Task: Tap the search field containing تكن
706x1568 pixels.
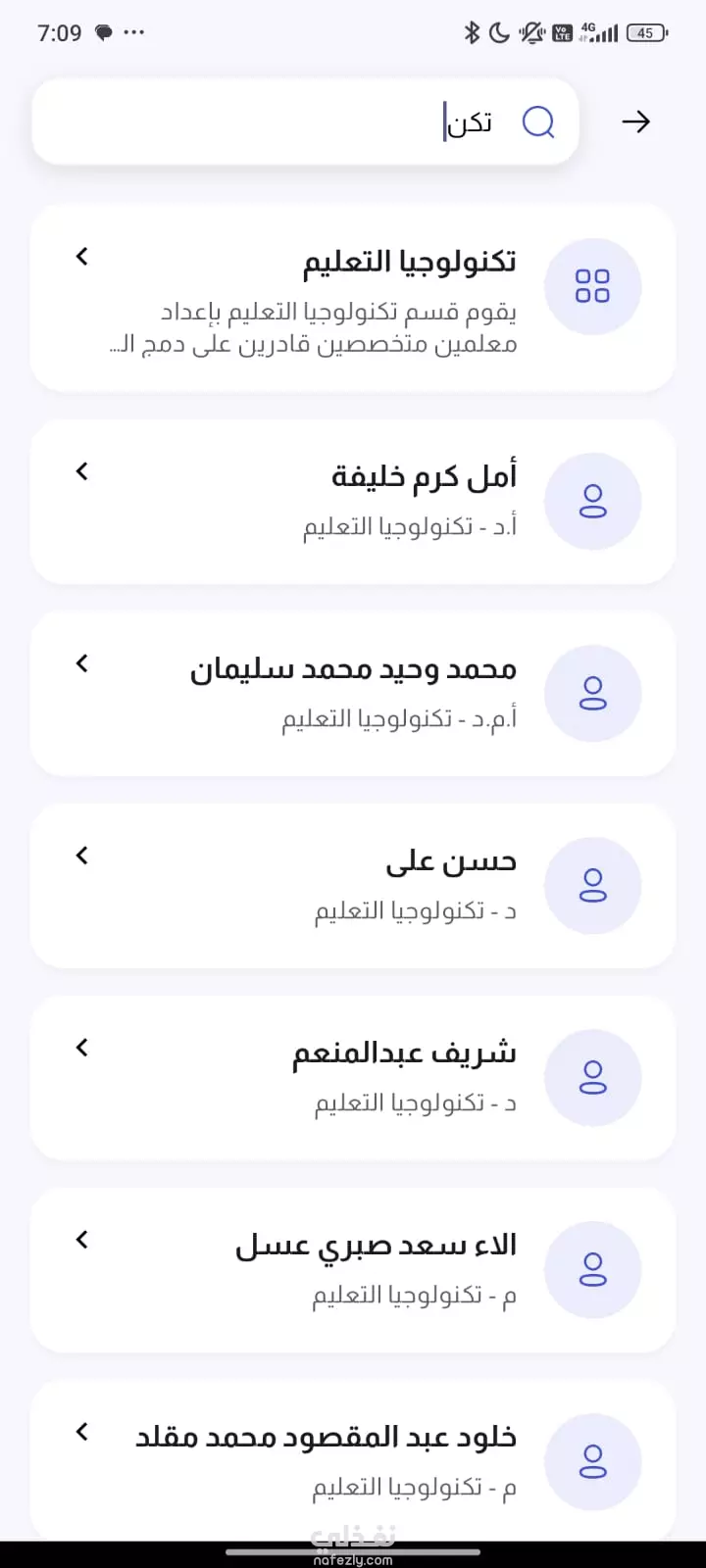Action: tap(305, 122)
